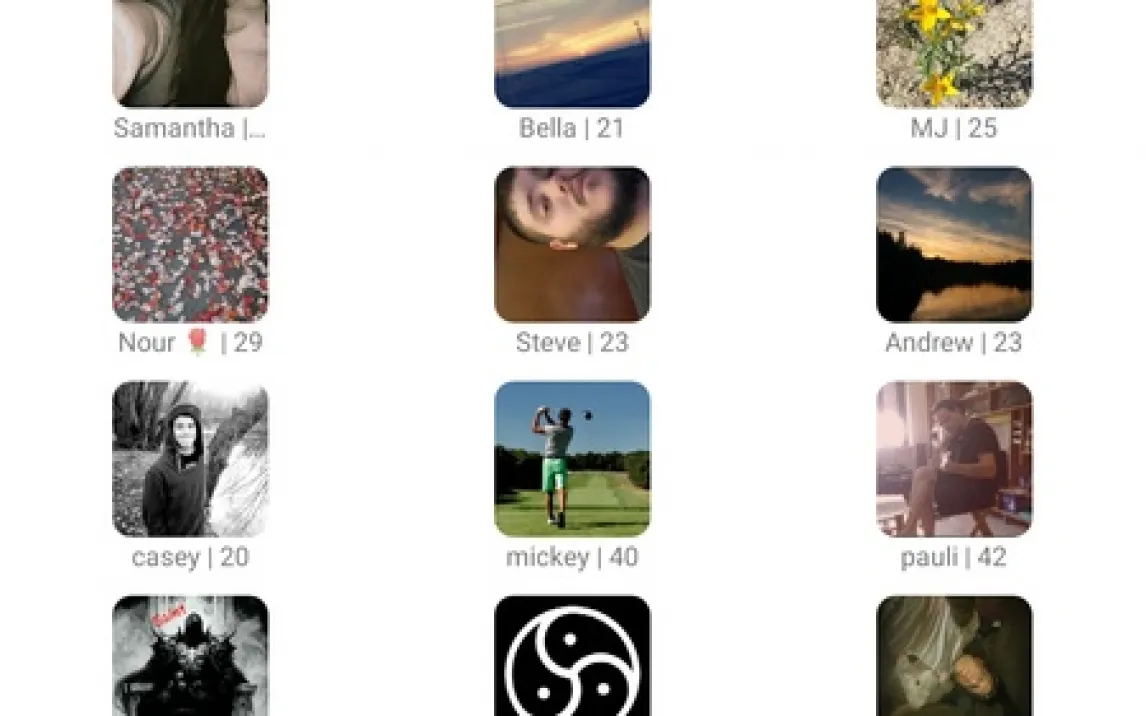This screenshot has width=1146, height=716.
Task: Open the profile with the triskelion symbol
Action: pos(572,656)
